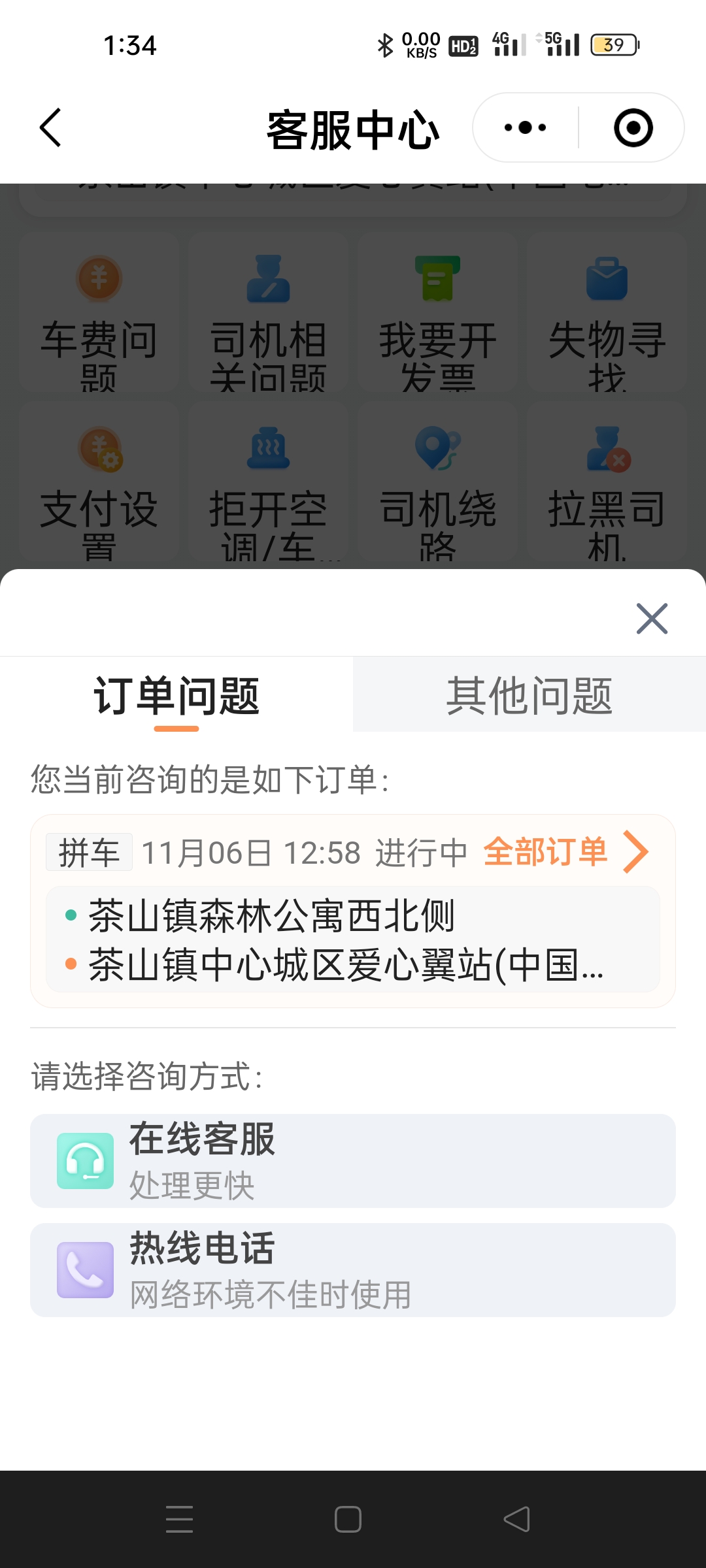Tap the ongoing 拼车 order card
The height and width of the screenshot is (1568, 706).
tap(353, 915)
